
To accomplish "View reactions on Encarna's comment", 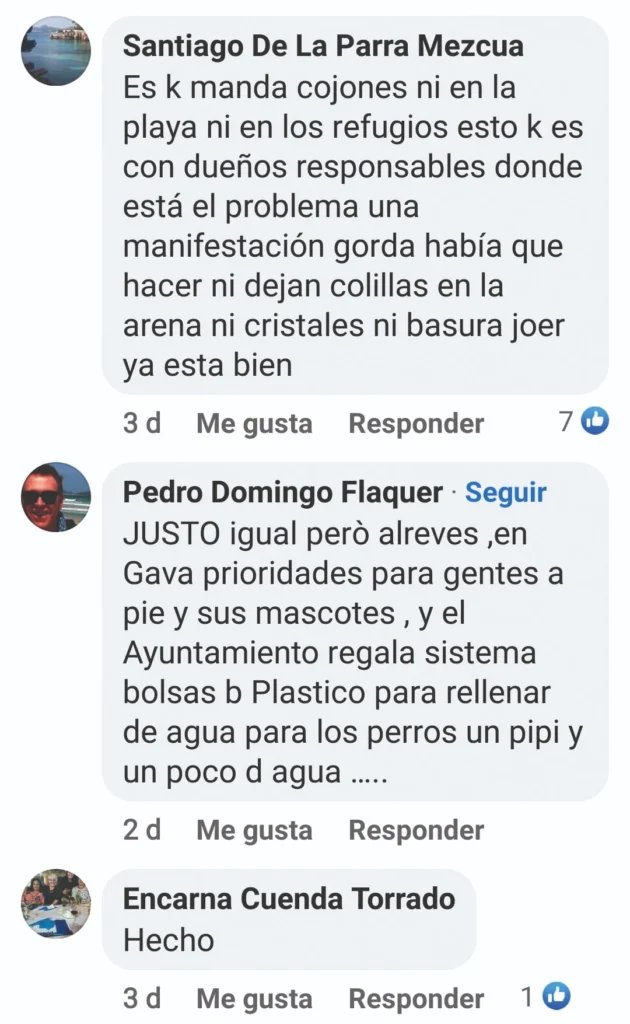I will pos(546,996).
